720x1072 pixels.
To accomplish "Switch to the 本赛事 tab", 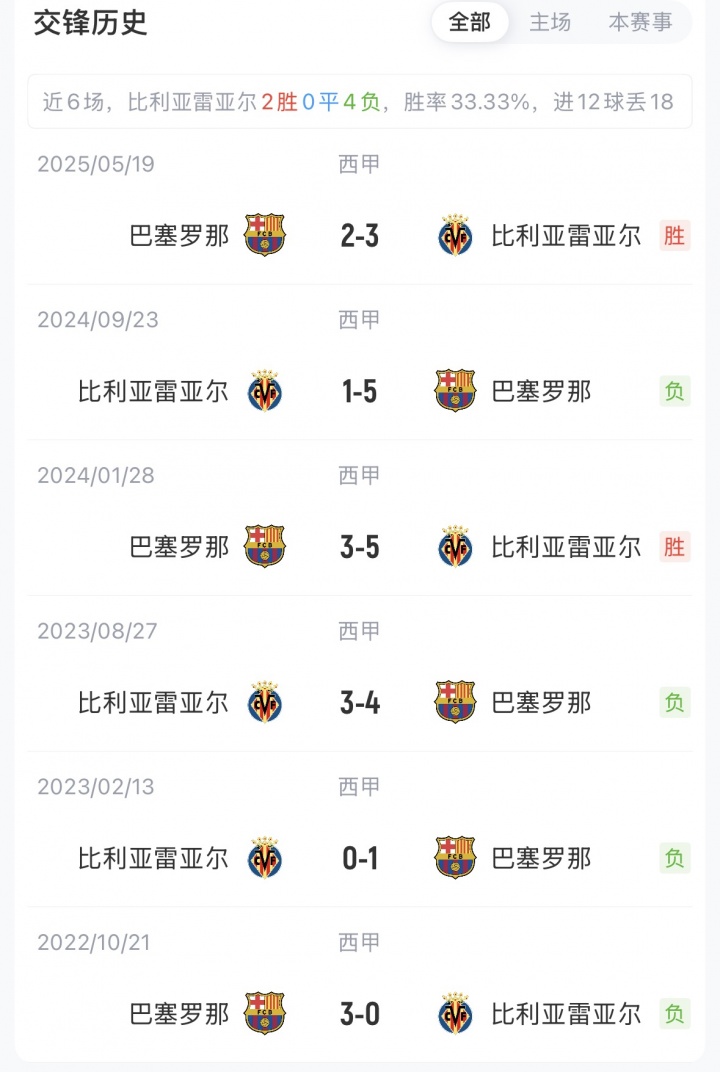I will [x=640, y=22].
